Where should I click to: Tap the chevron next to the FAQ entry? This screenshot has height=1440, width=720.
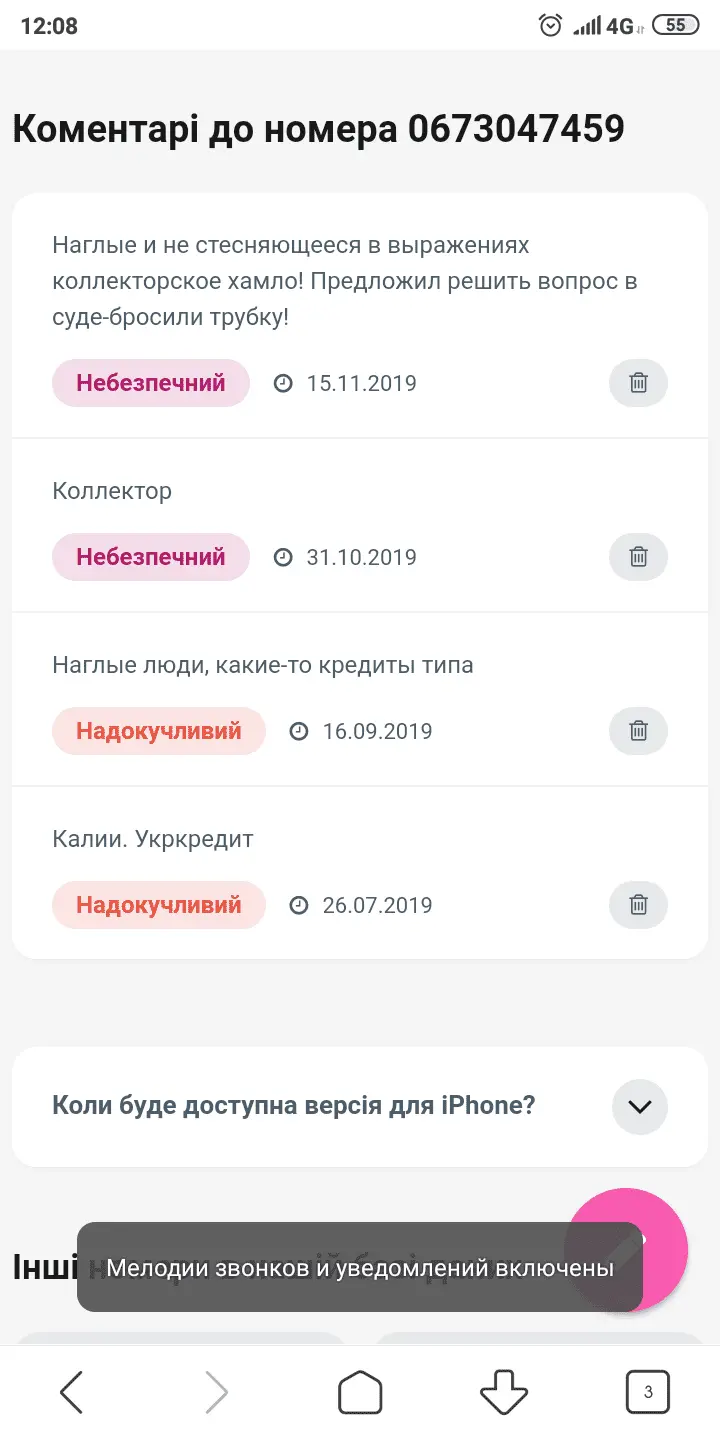coord(639,1107)
